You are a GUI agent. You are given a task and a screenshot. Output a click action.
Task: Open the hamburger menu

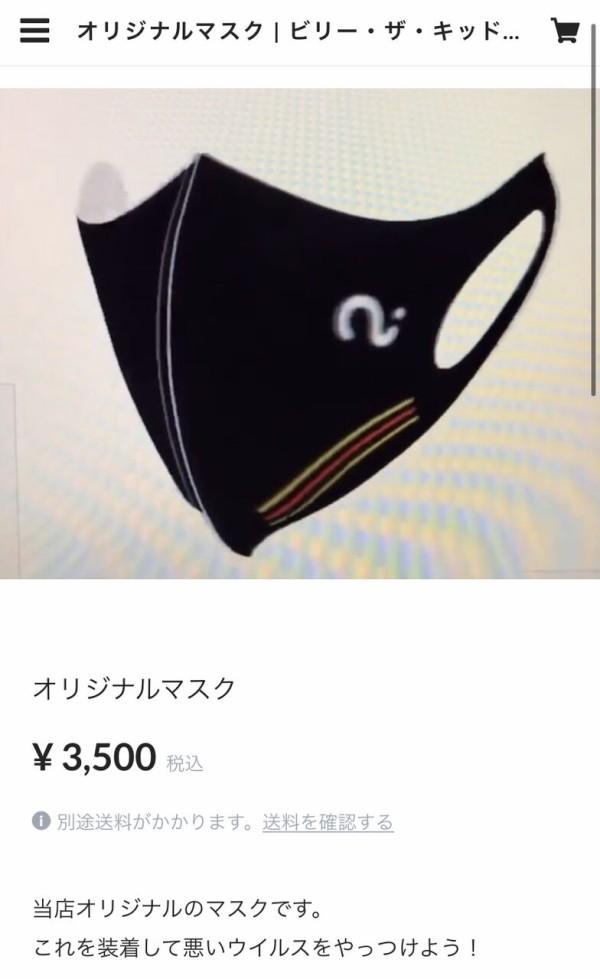click(34, 31)
